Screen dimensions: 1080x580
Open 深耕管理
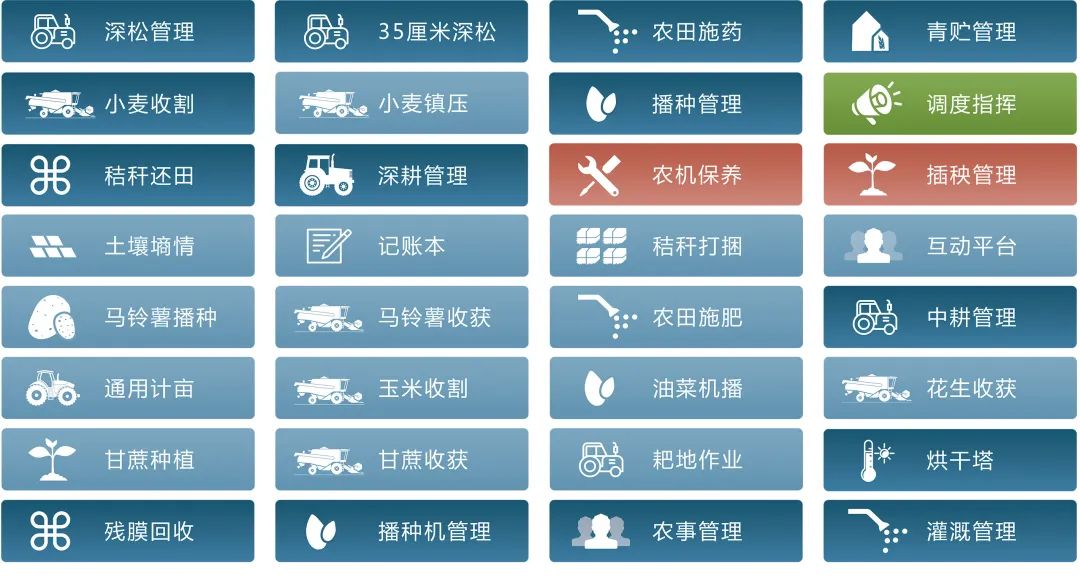click(x=401, y=175)
